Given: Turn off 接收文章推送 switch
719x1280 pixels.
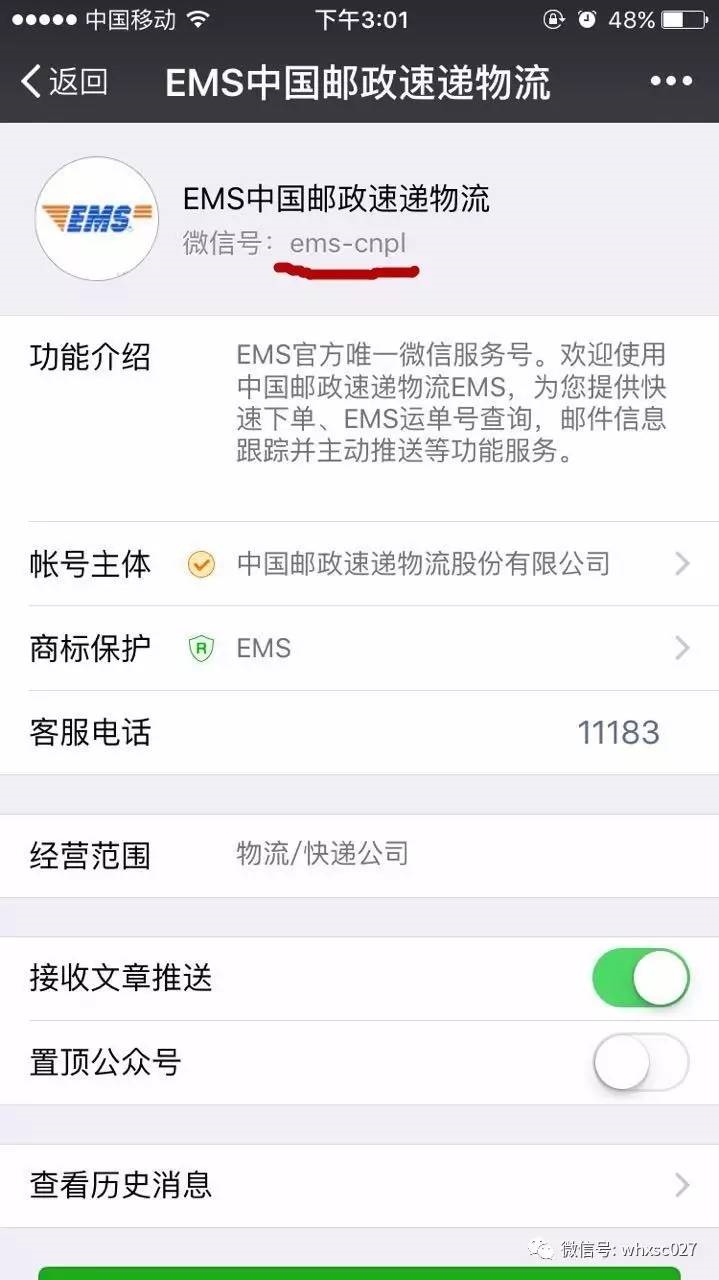Looking at the screenshot, I should pos(640,978).
